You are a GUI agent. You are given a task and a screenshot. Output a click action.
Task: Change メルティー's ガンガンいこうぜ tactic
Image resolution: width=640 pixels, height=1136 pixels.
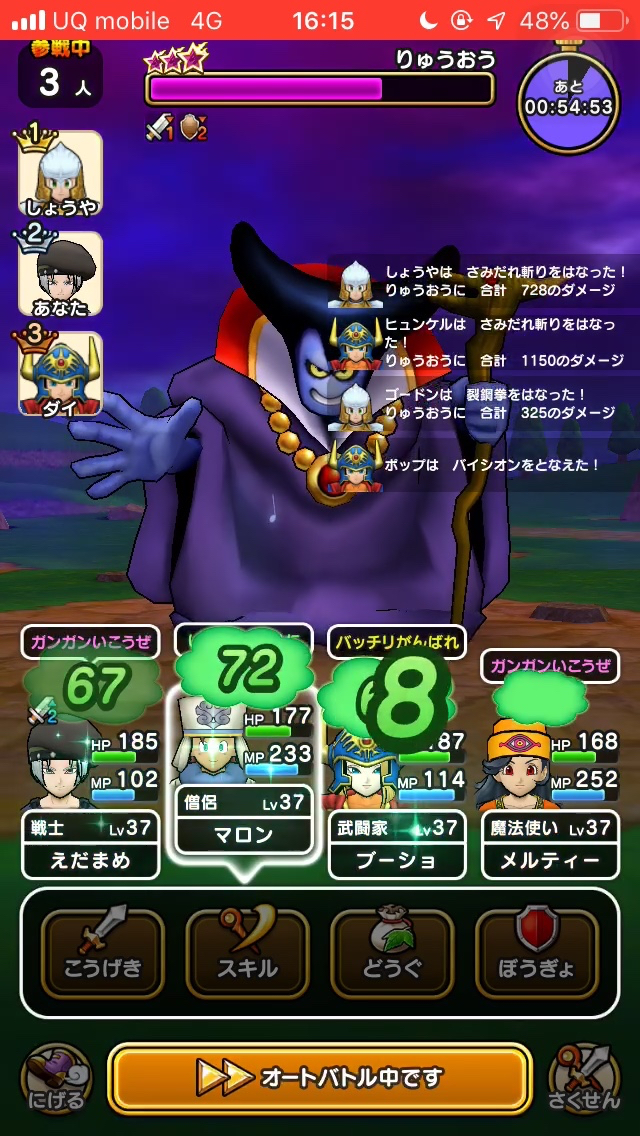coord(550,665)
